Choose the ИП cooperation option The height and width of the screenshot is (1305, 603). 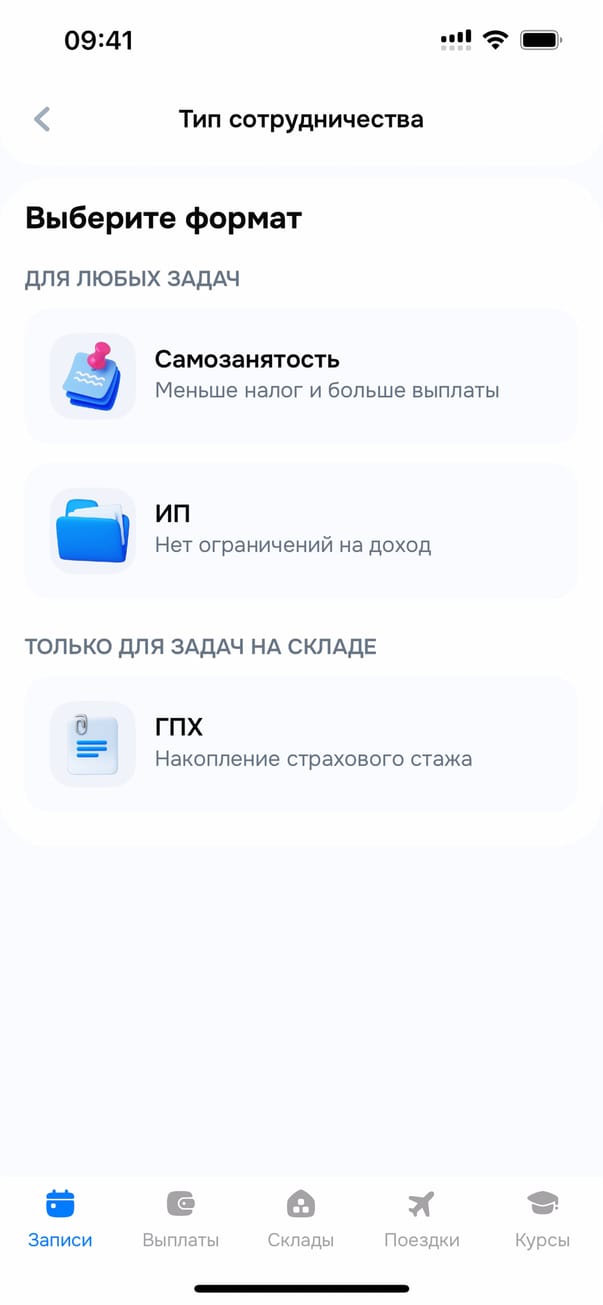(300, 530)
